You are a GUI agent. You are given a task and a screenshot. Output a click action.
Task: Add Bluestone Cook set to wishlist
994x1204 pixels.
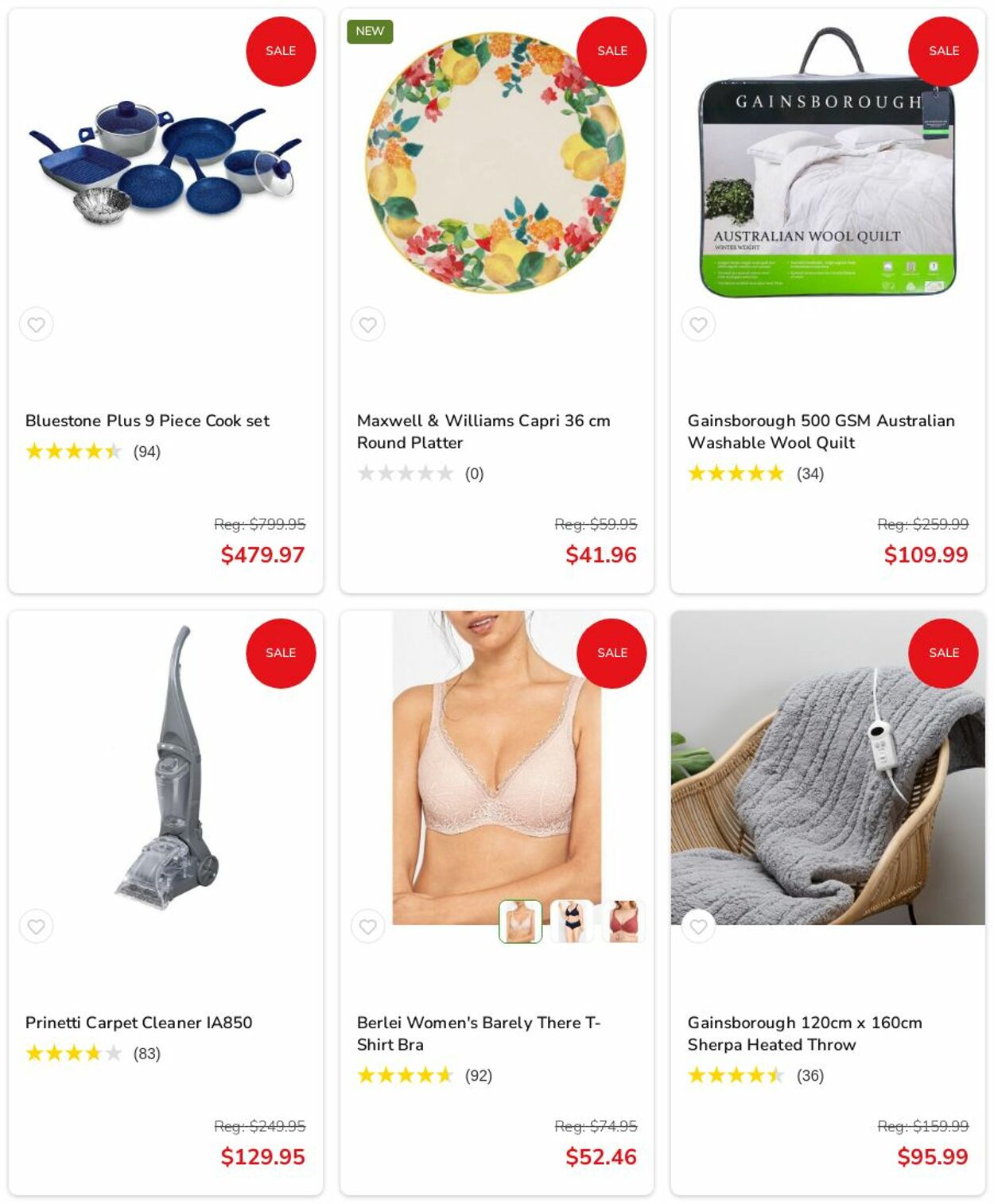[x=37, y=324]
